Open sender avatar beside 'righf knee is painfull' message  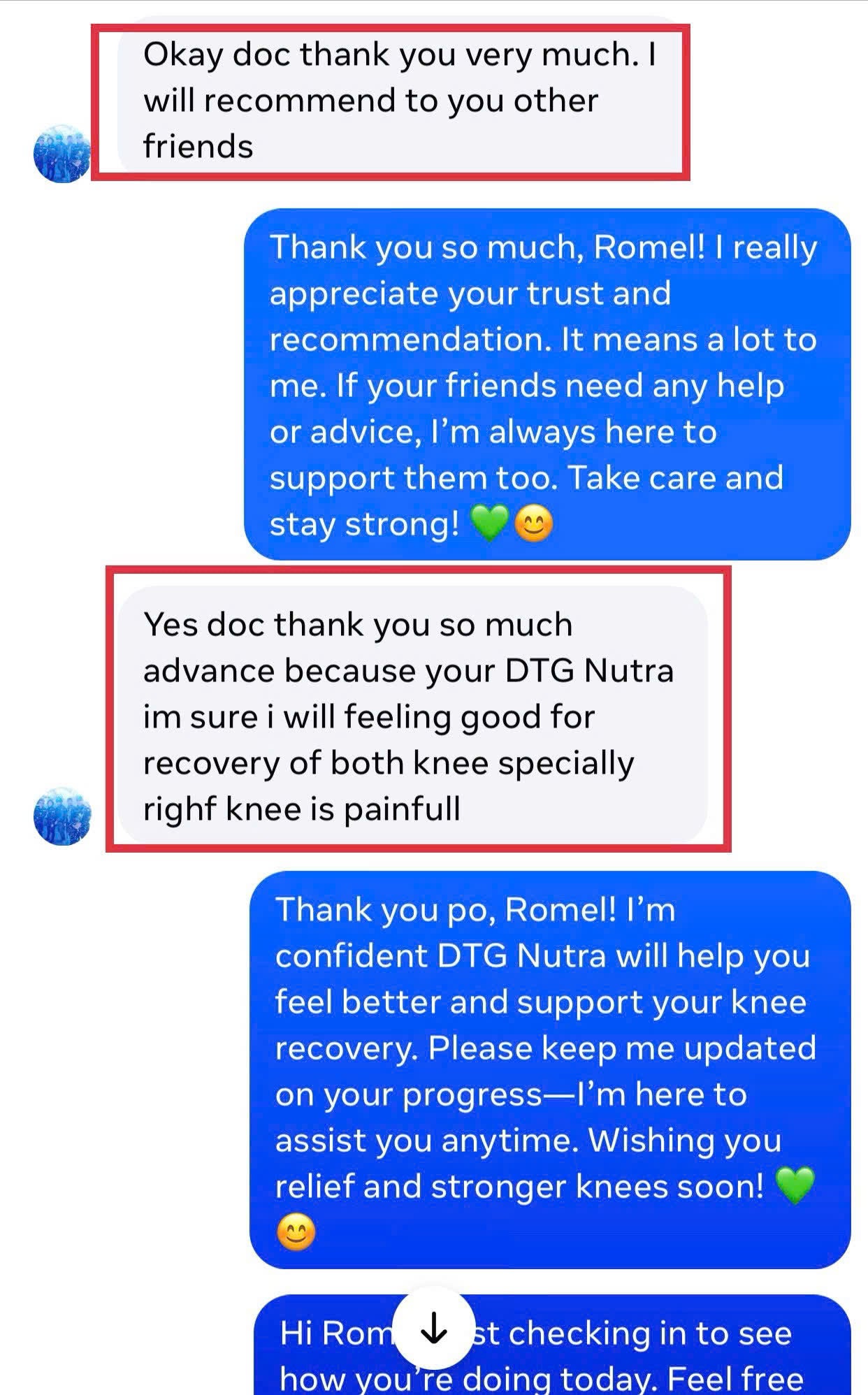click(x=62, y=816)
